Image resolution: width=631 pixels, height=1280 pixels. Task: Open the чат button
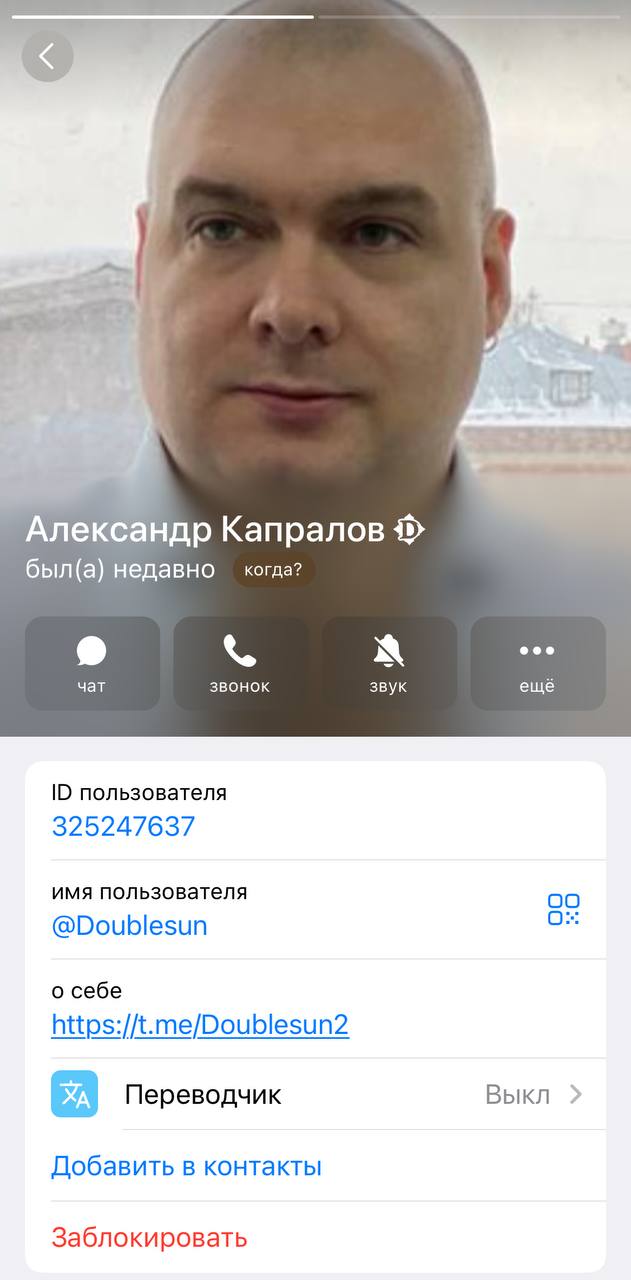click(92, 663)
